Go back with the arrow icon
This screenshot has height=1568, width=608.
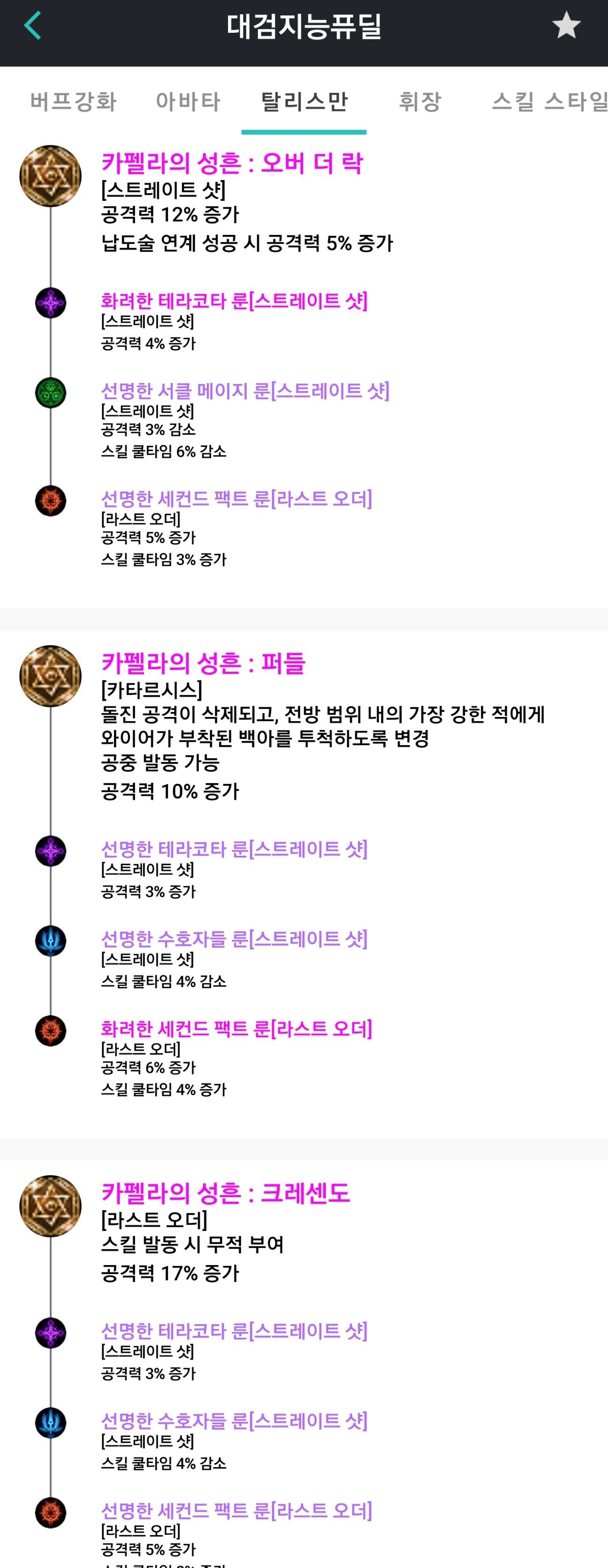pyautogui.click(x=32, y=26)
